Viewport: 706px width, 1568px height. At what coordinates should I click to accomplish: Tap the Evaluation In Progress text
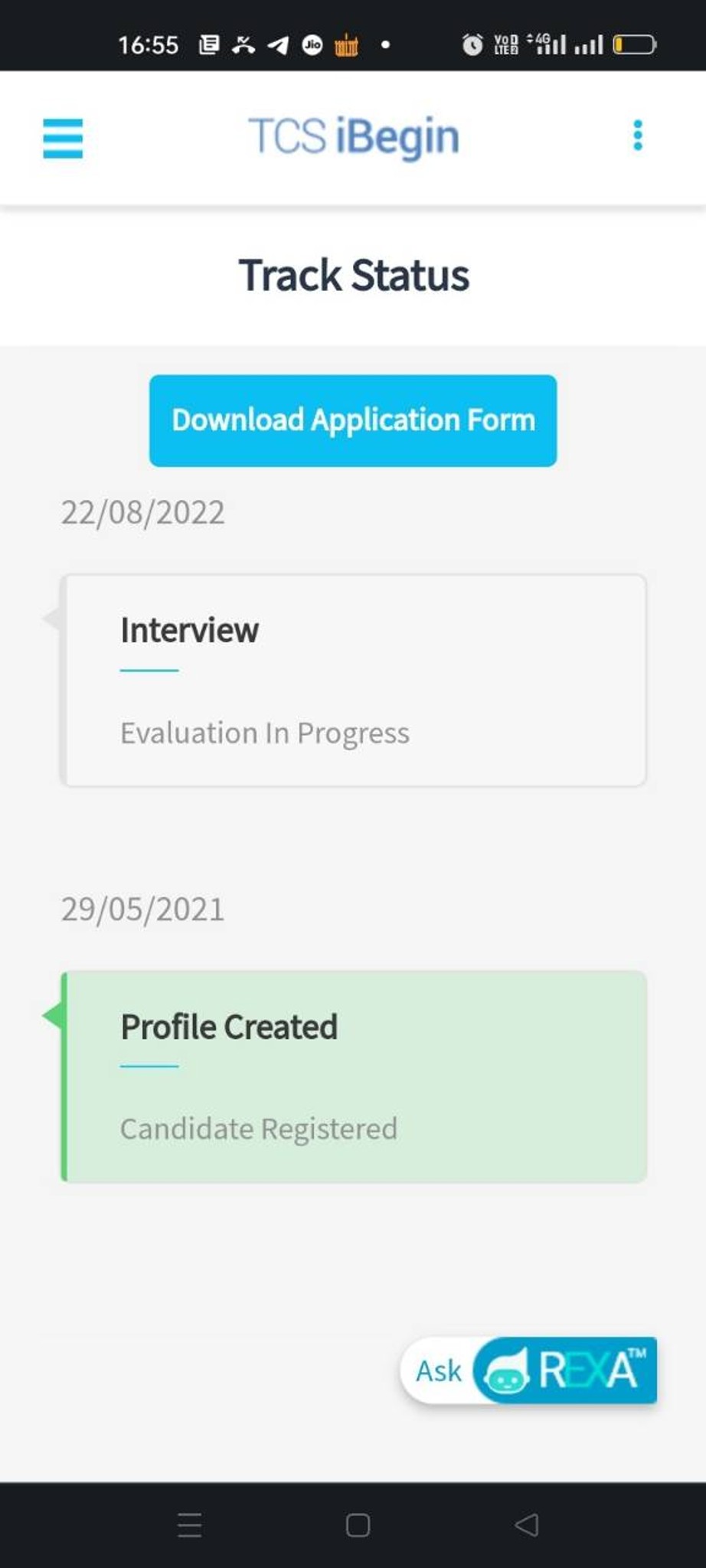[x=263, y=733]
